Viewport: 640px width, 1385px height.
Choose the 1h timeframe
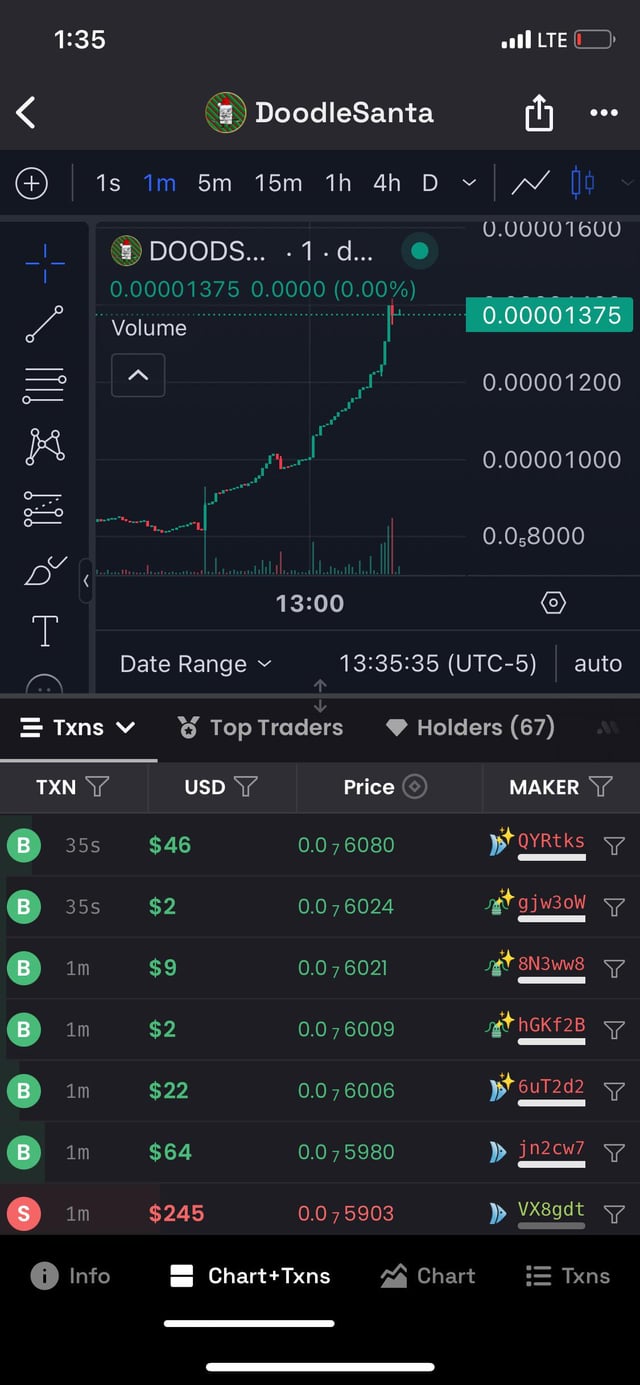tap(338, 183)
